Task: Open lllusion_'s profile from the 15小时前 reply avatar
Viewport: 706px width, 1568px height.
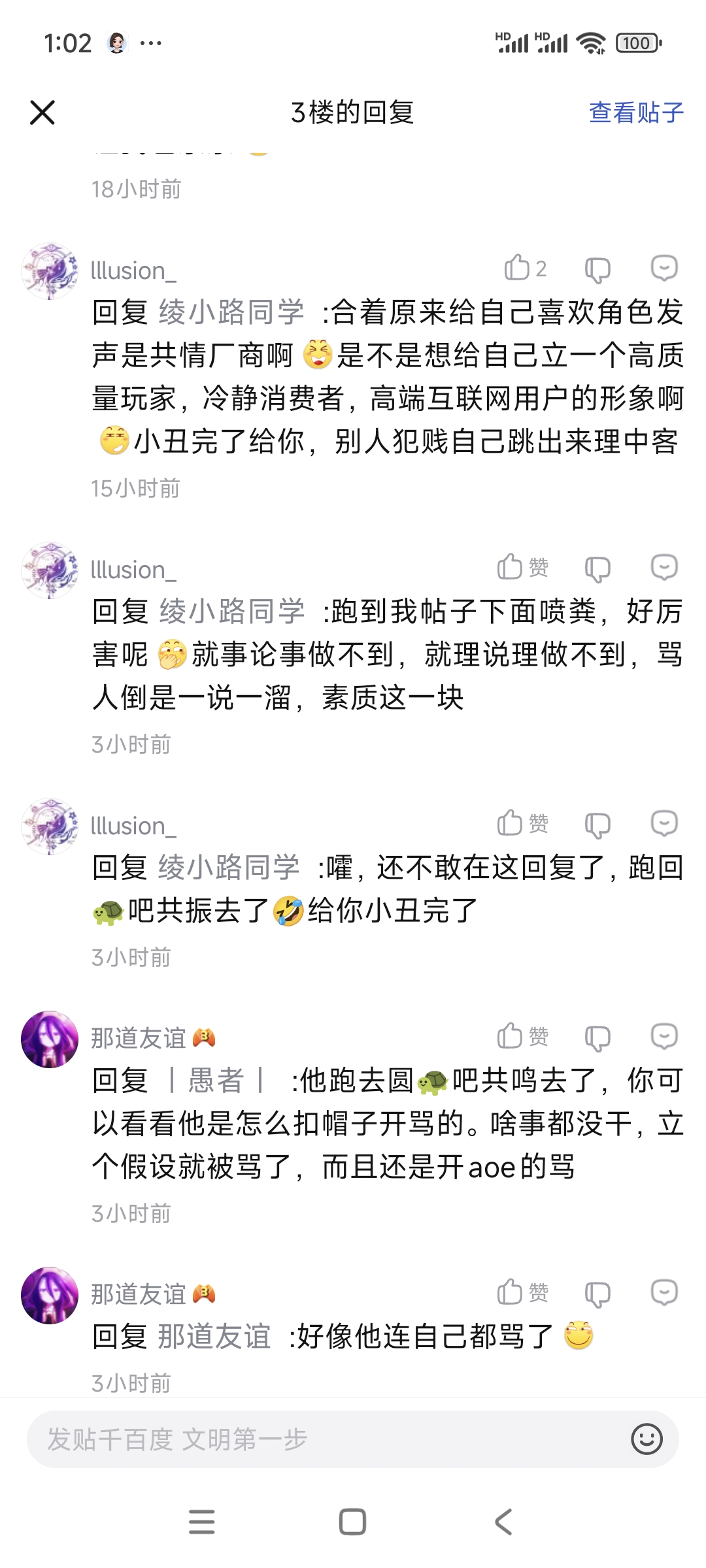Action: tap(50, 270)
